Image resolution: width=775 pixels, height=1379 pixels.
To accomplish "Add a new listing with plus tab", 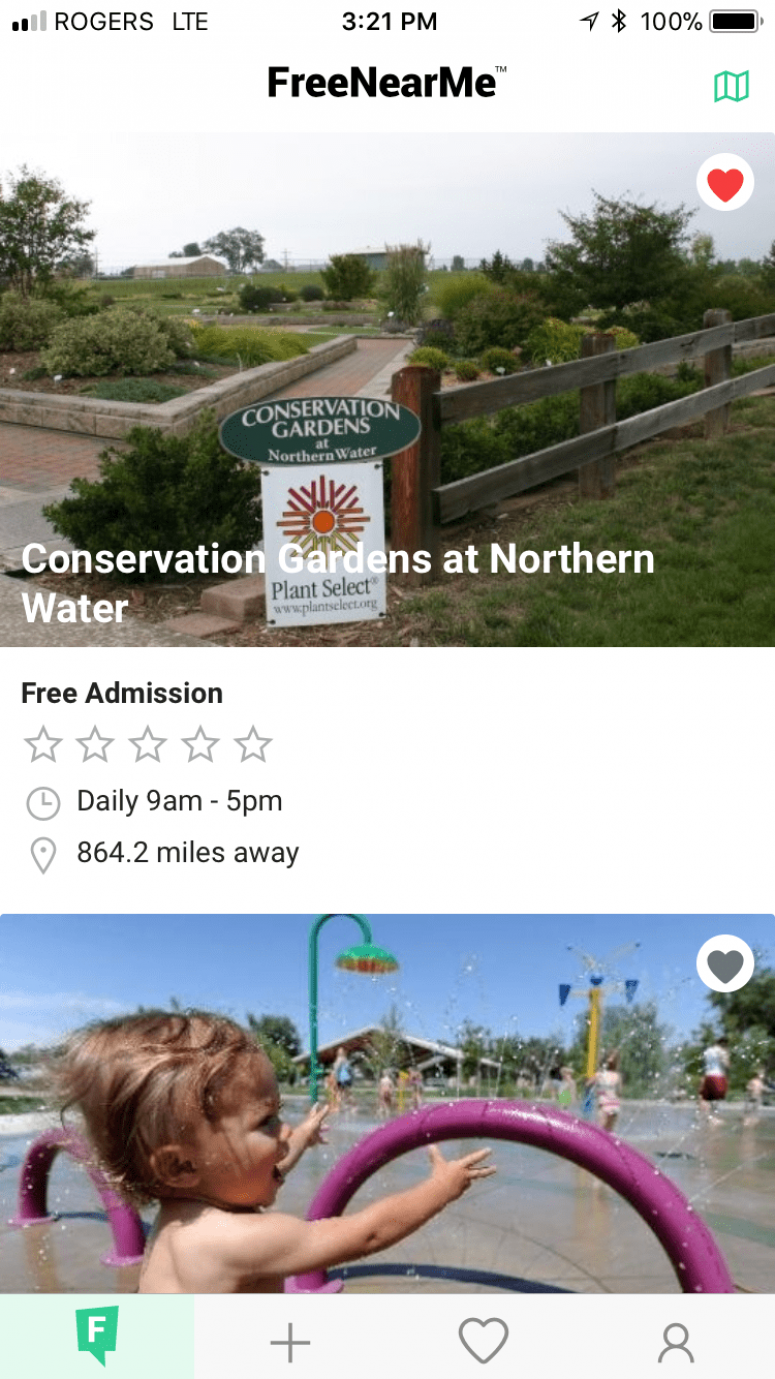I will pos(290,1342).
